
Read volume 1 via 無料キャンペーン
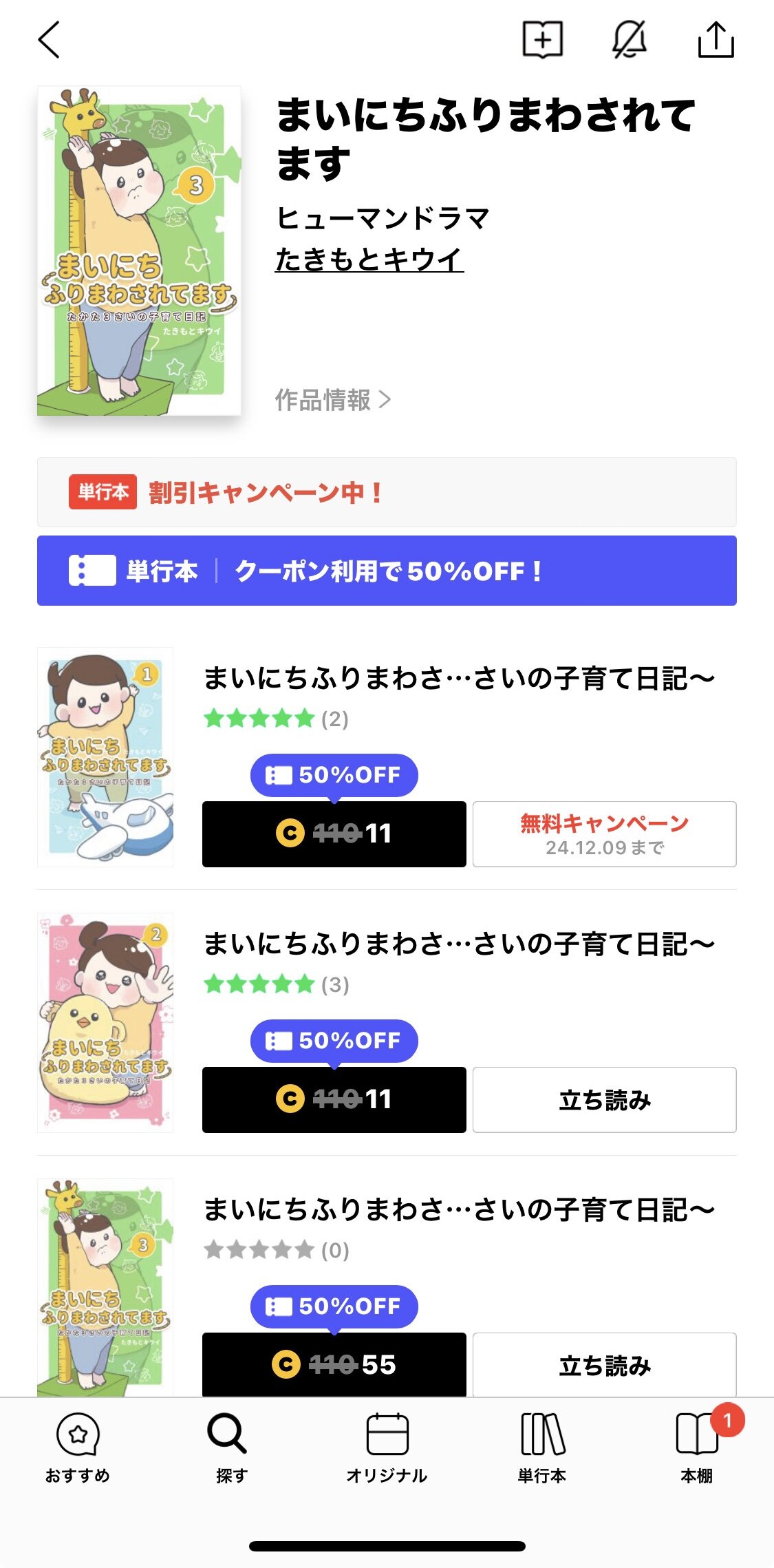click(x=604, y=834)
